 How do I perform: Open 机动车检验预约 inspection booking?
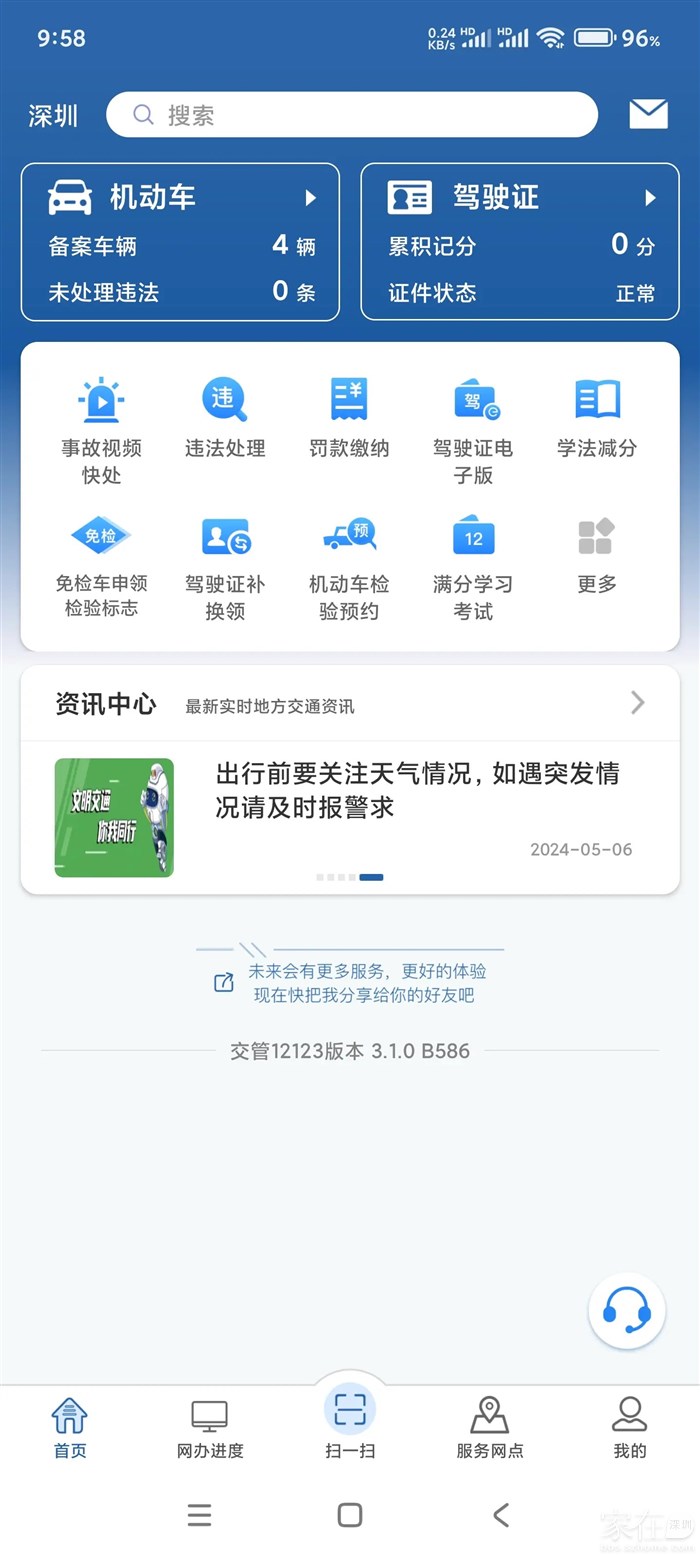pyautogui.click(x=349, y=567)
